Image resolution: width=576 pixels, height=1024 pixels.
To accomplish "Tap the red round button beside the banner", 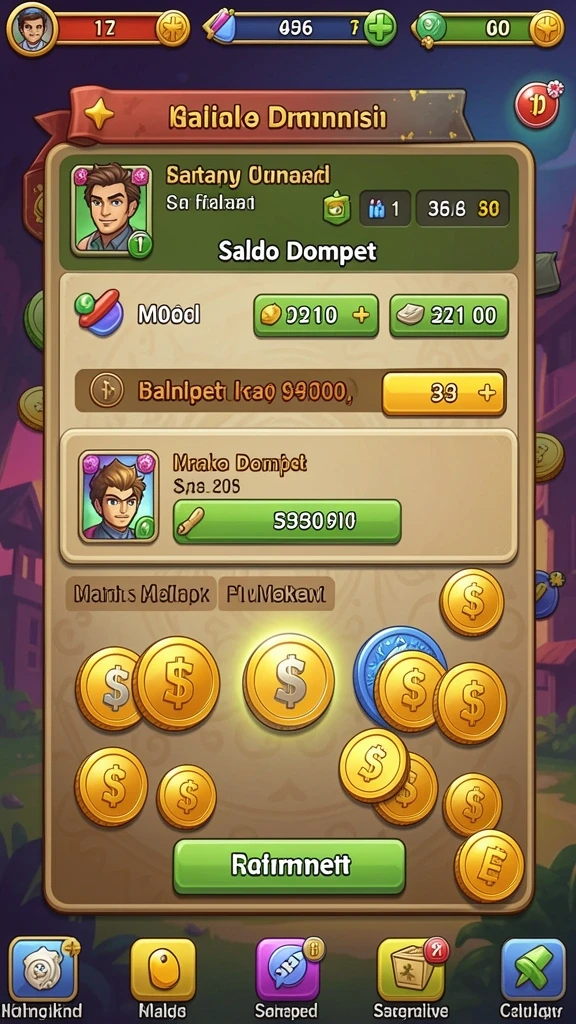I will pyautogui.click(x=537, y=104).
